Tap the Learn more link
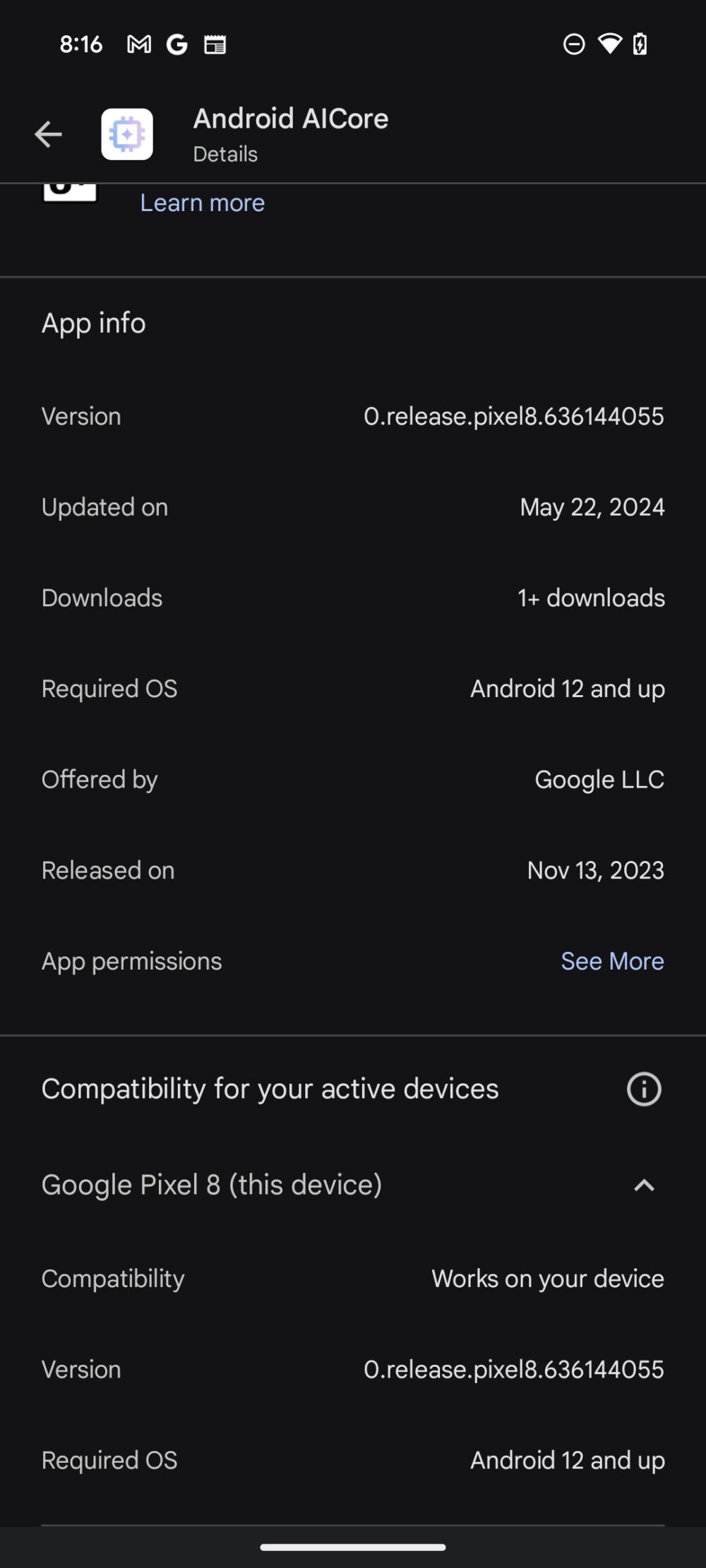 coord(202,203)
